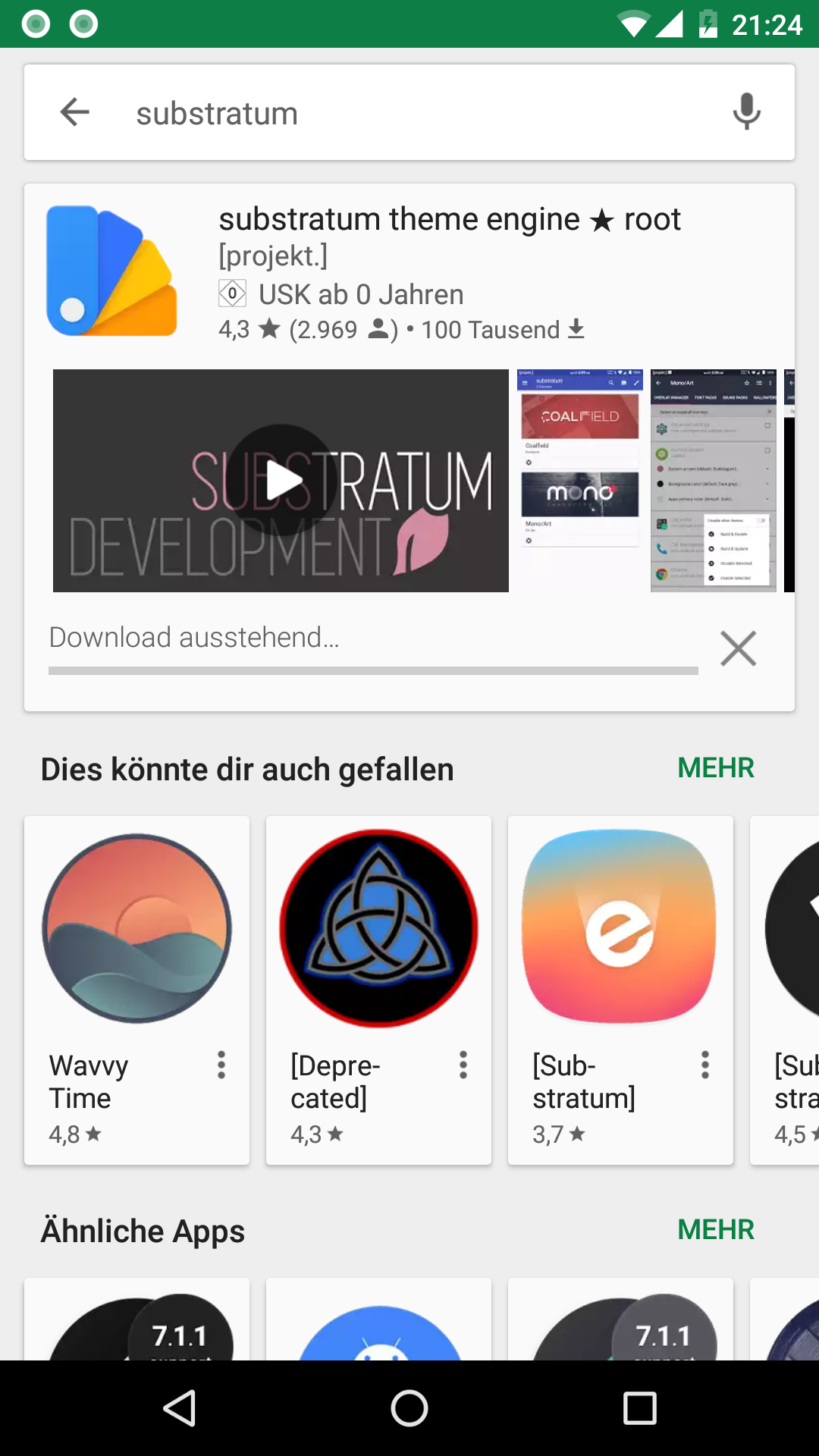This screenshot has height=1456, width=819.
Task: Go to the Android home screen
Action: point(409,1408)
